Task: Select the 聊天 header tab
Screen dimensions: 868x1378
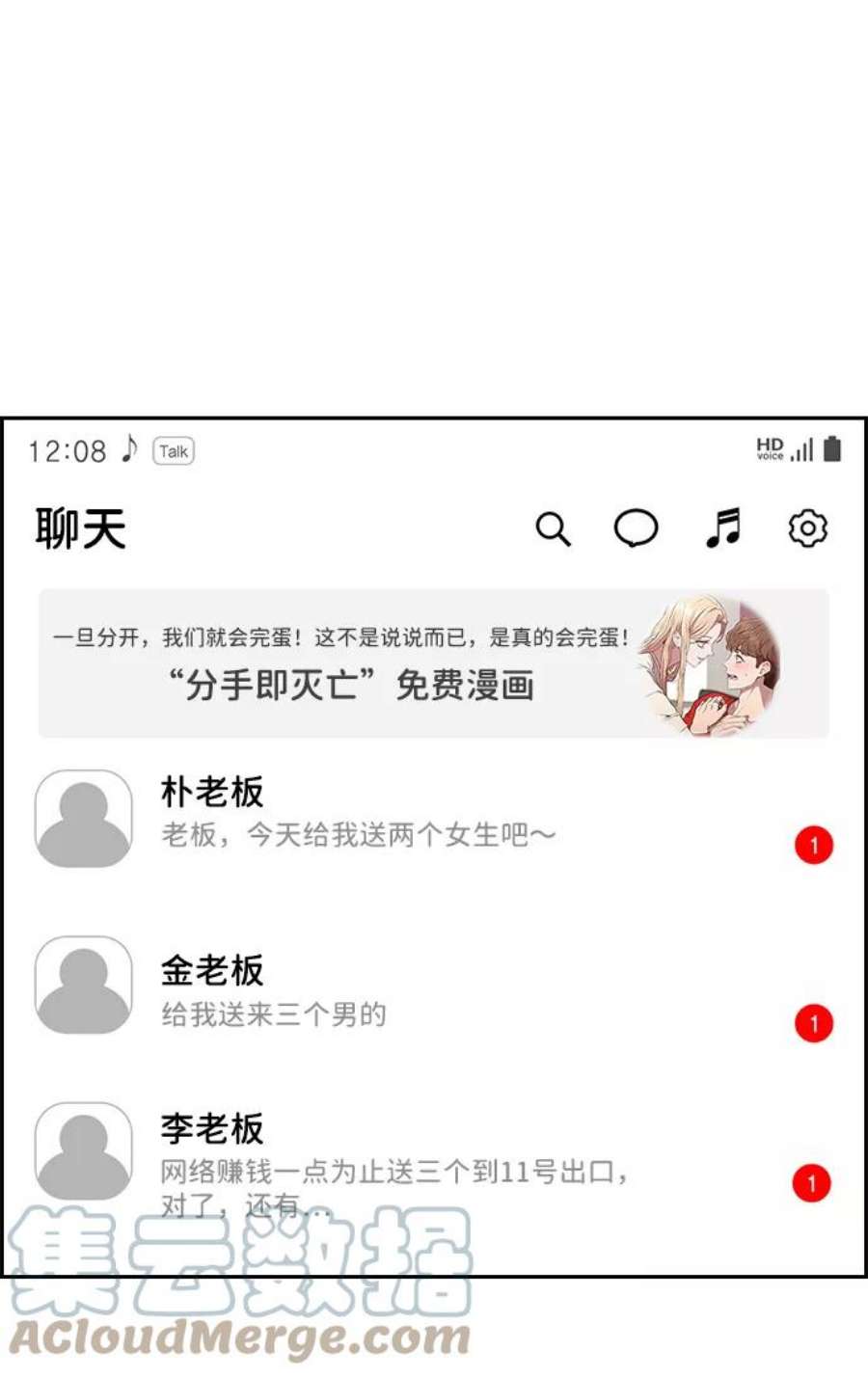Action: click(x=79, y=528)
